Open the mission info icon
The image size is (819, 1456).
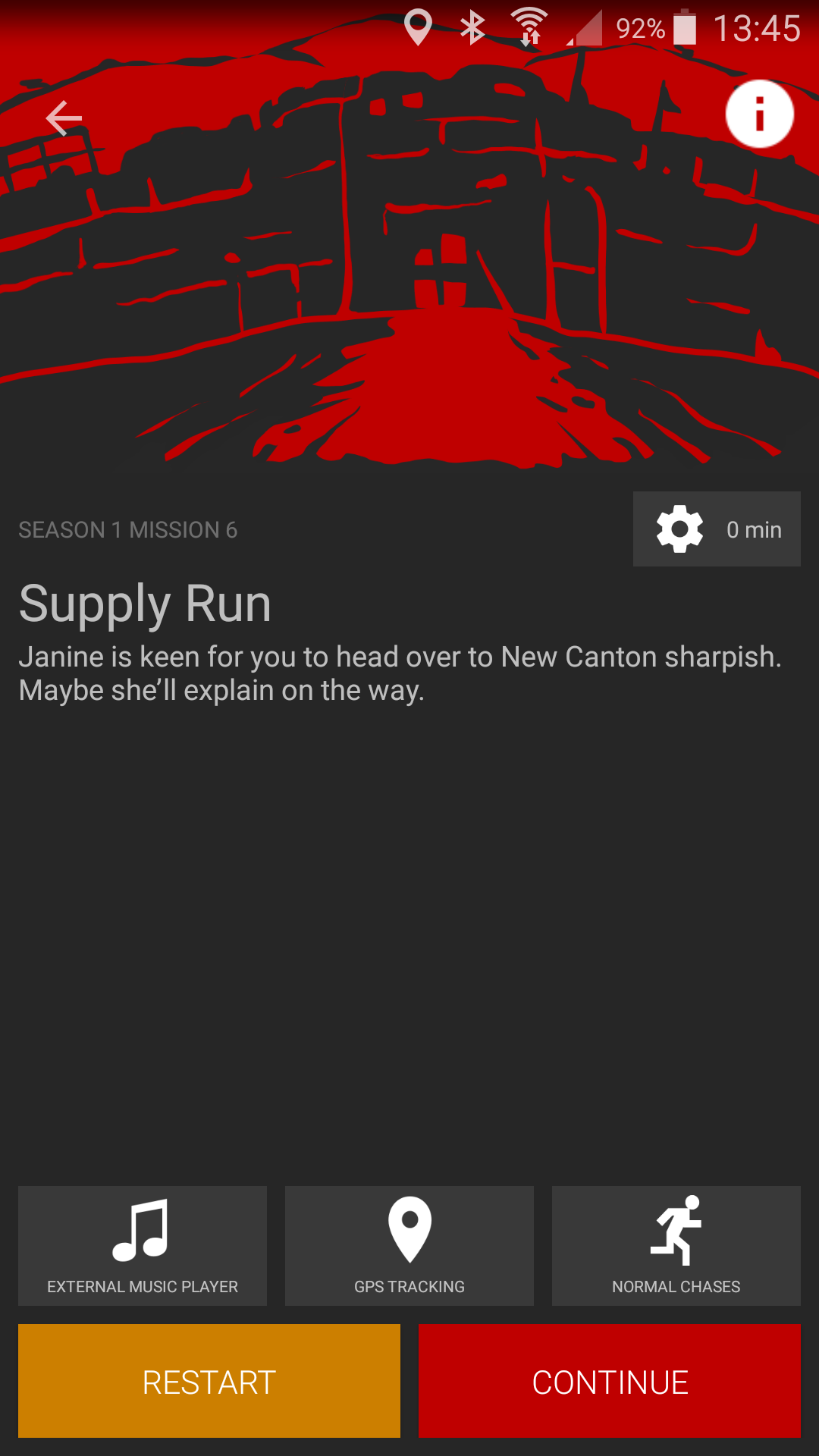click(759, 115)
